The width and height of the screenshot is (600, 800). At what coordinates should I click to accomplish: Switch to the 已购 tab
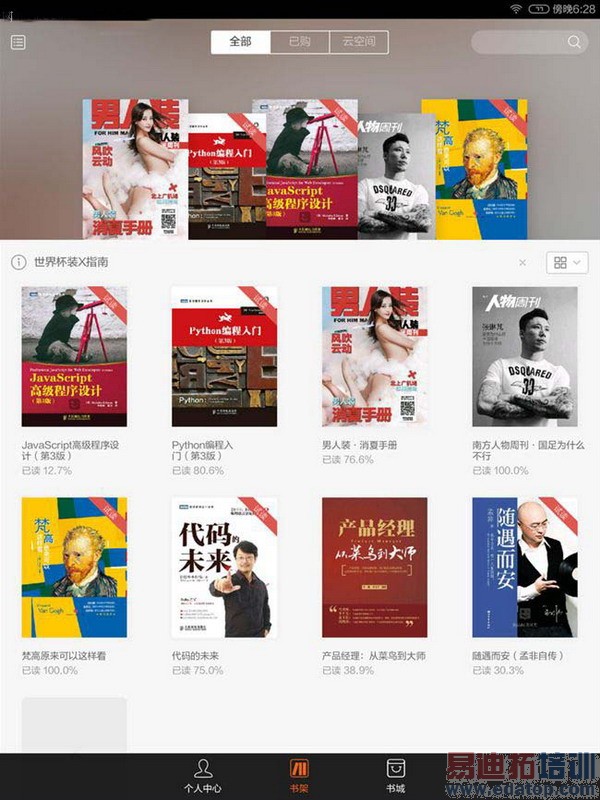point(299,42)
